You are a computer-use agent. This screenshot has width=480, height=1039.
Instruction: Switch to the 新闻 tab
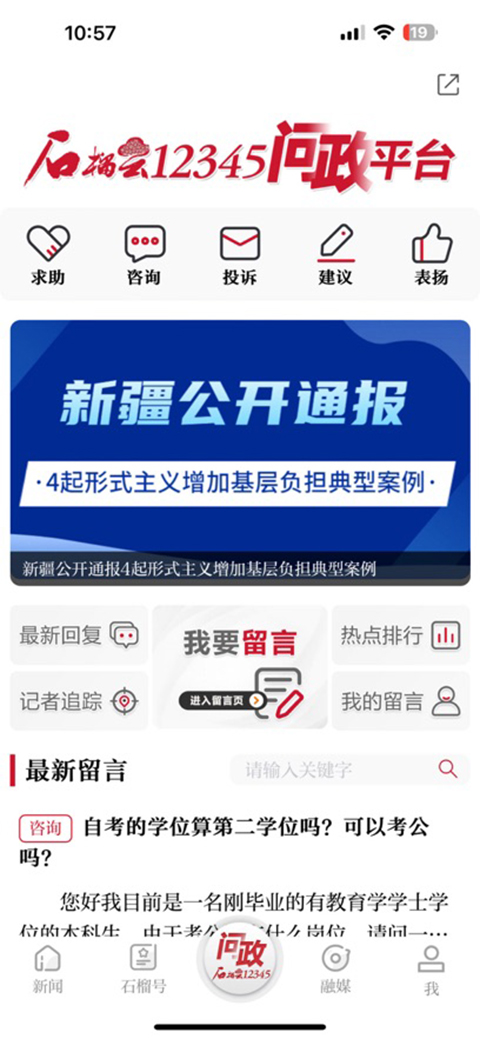(48, 970)
